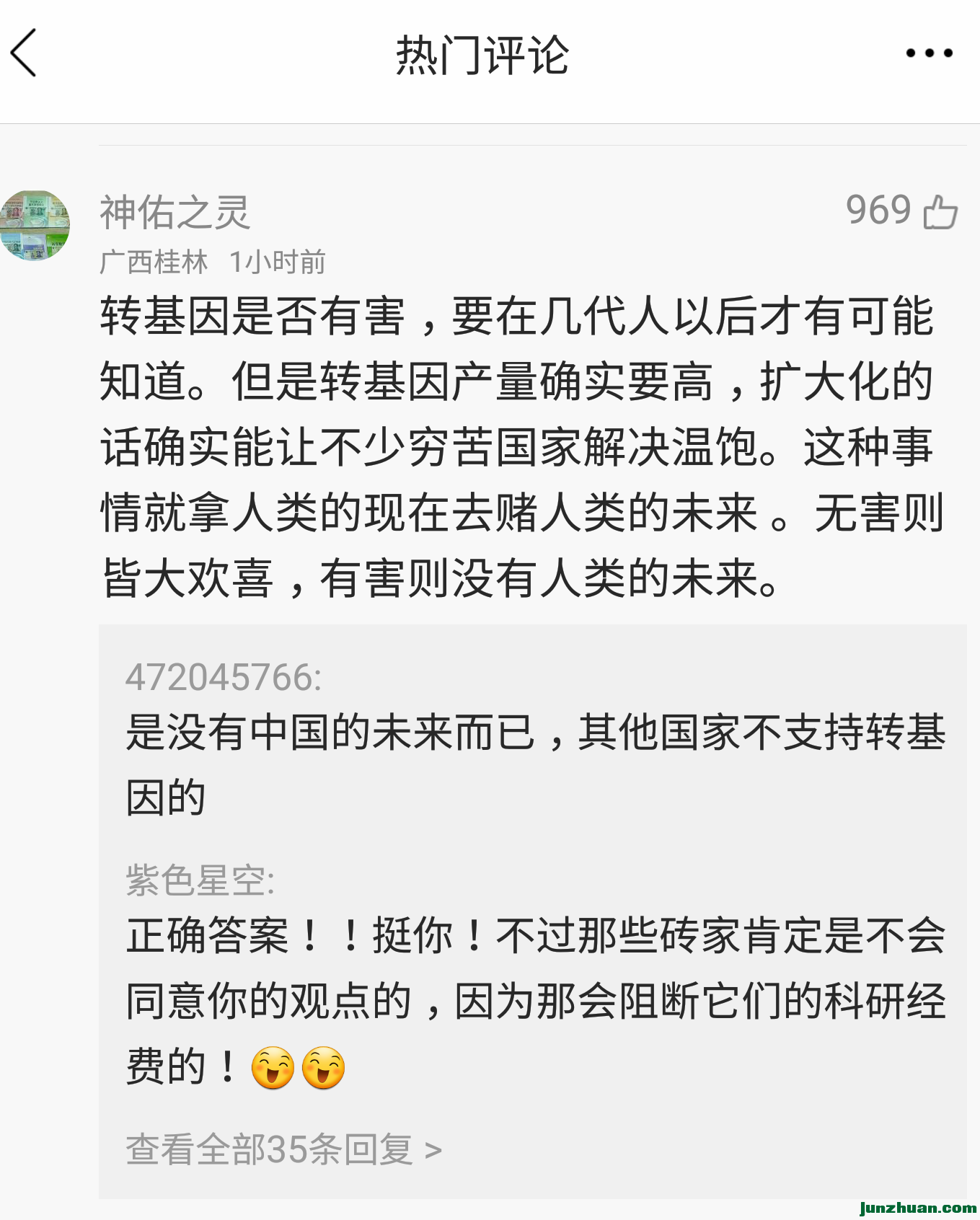The image size is (980, 1220).
Task: View all 35 replies
Action: coord(283,1149)
